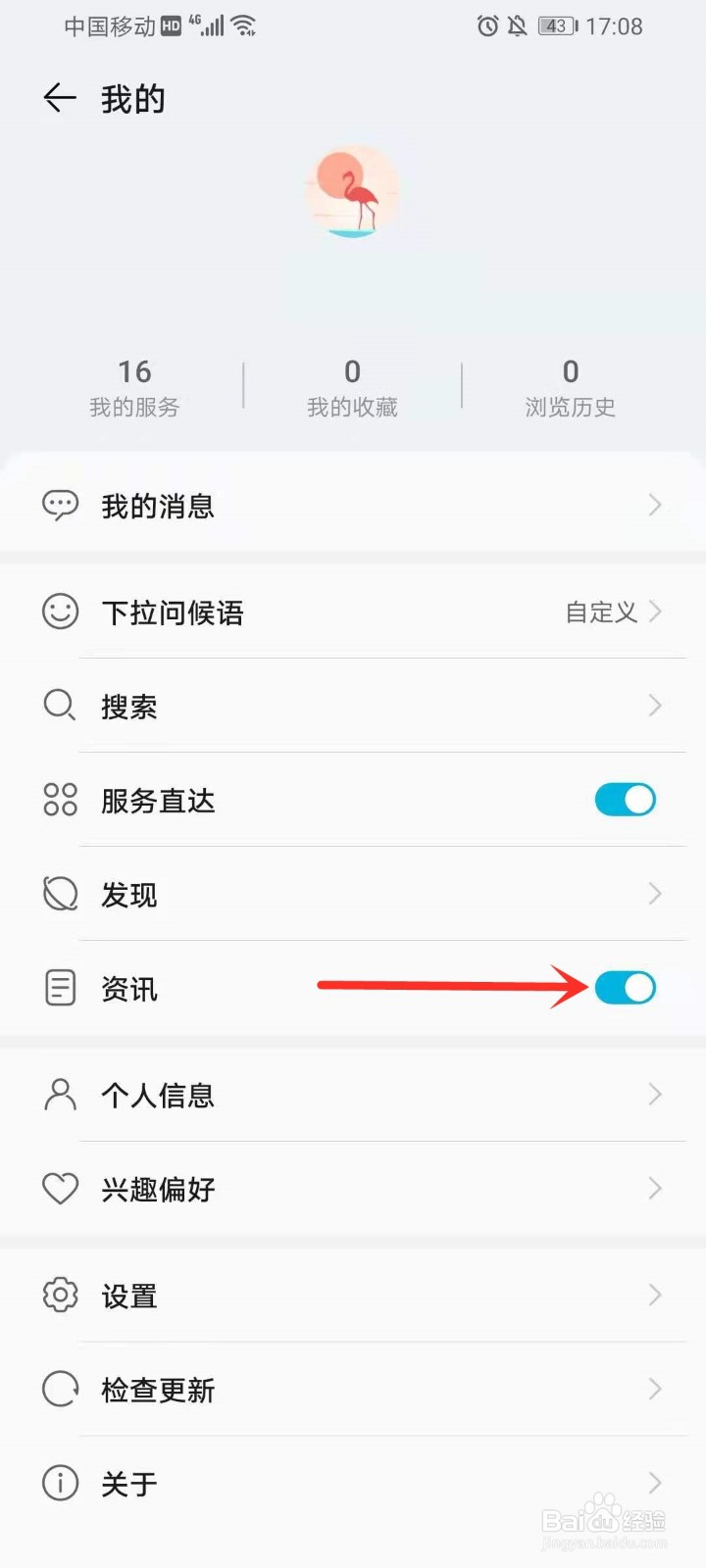The image size is (706, 1568).
Task: Open 我的服务 with 16 services
Action: pos(134,388)
